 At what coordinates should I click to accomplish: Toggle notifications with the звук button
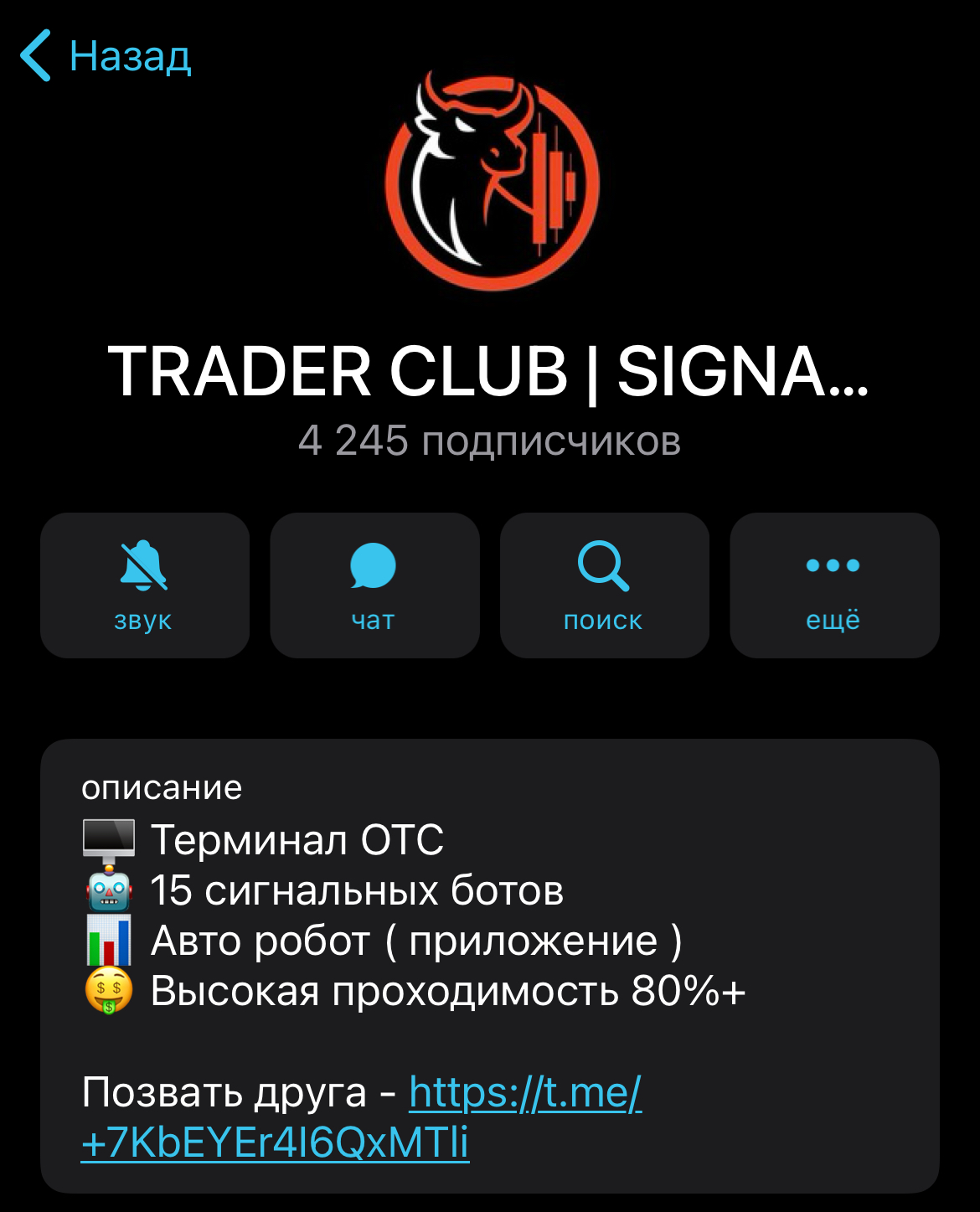(144, 585)
